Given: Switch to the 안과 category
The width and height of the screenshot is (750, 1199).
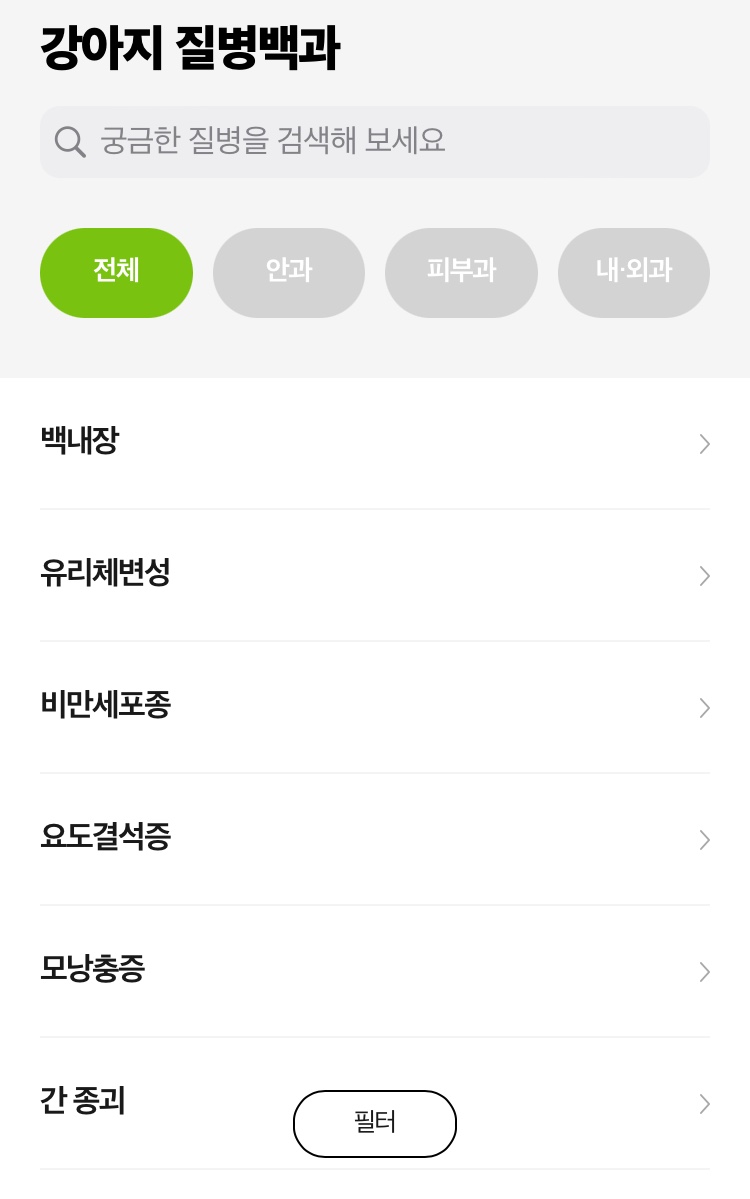Looking at the screenshot, I should [289, 272].
